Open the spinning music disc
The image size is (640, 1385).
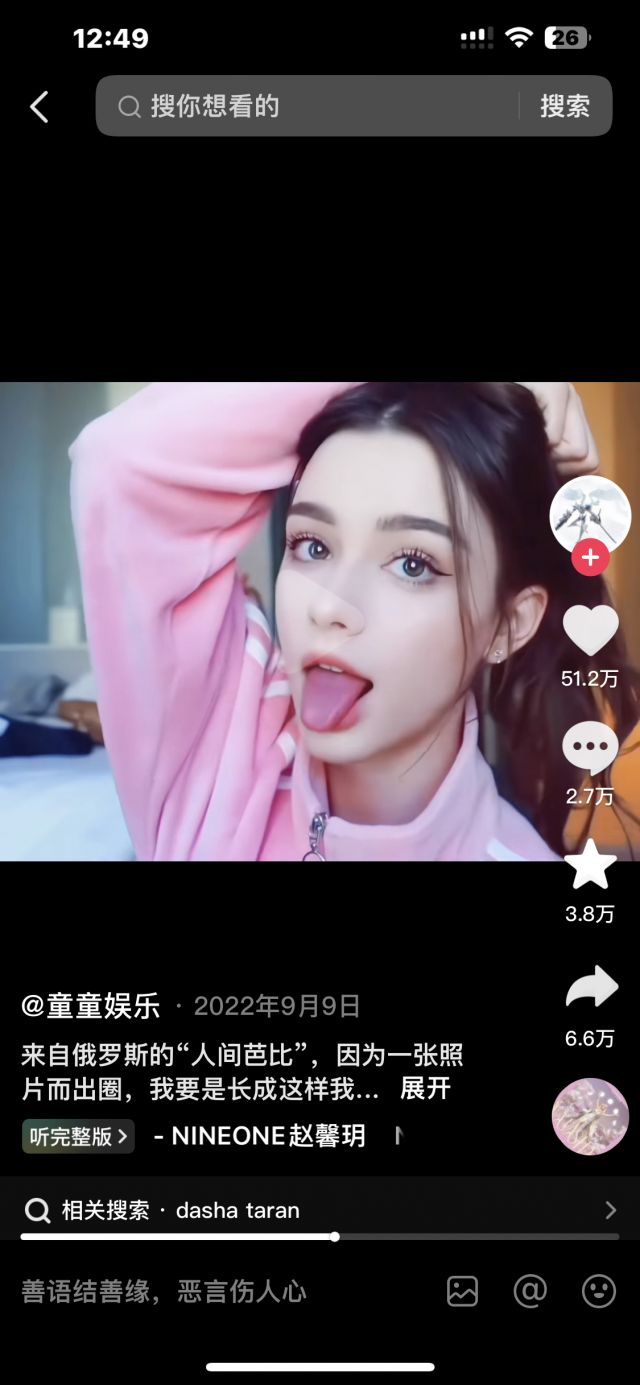tap(590, 1116)
